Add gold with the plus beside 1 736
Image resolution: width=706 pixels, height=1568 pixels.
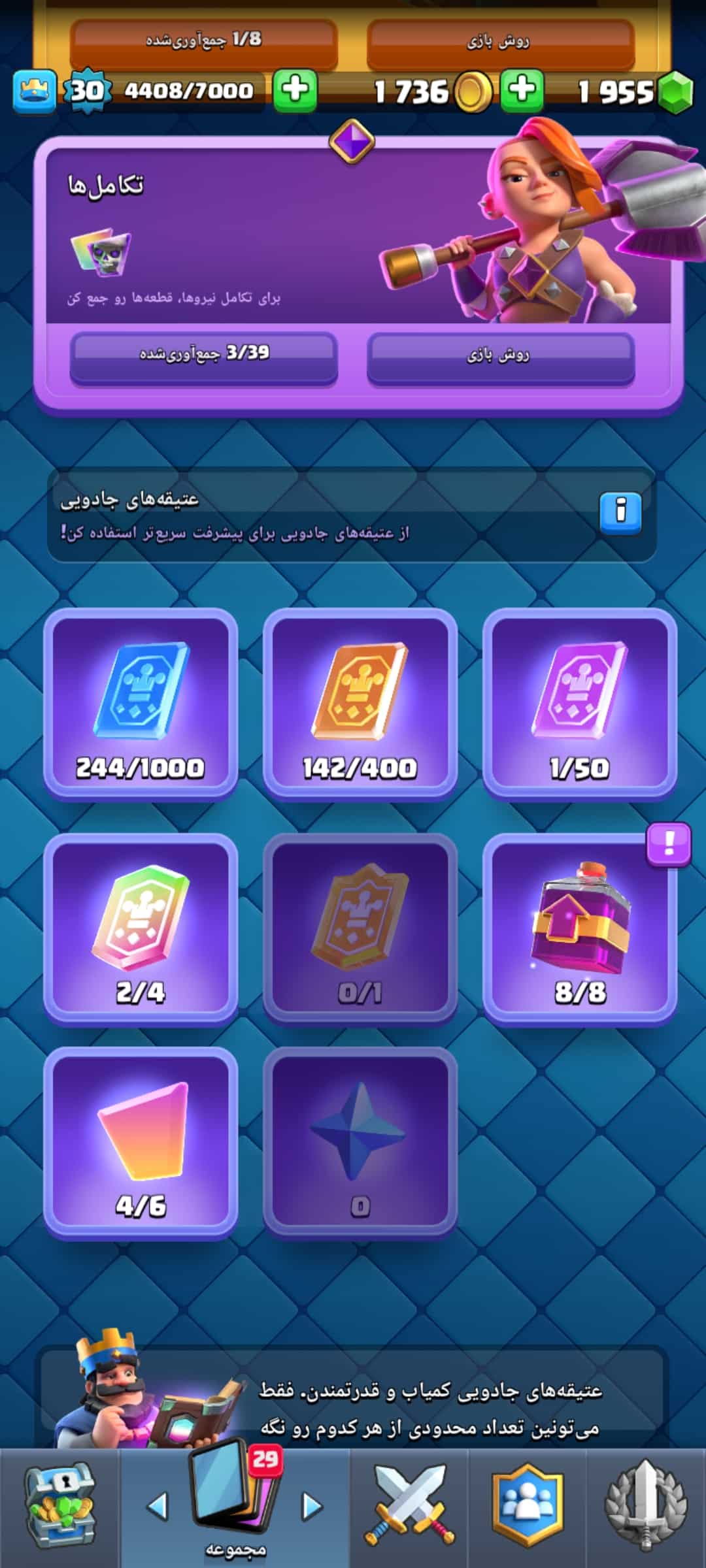pyautogui.click(x=522, y=90)
